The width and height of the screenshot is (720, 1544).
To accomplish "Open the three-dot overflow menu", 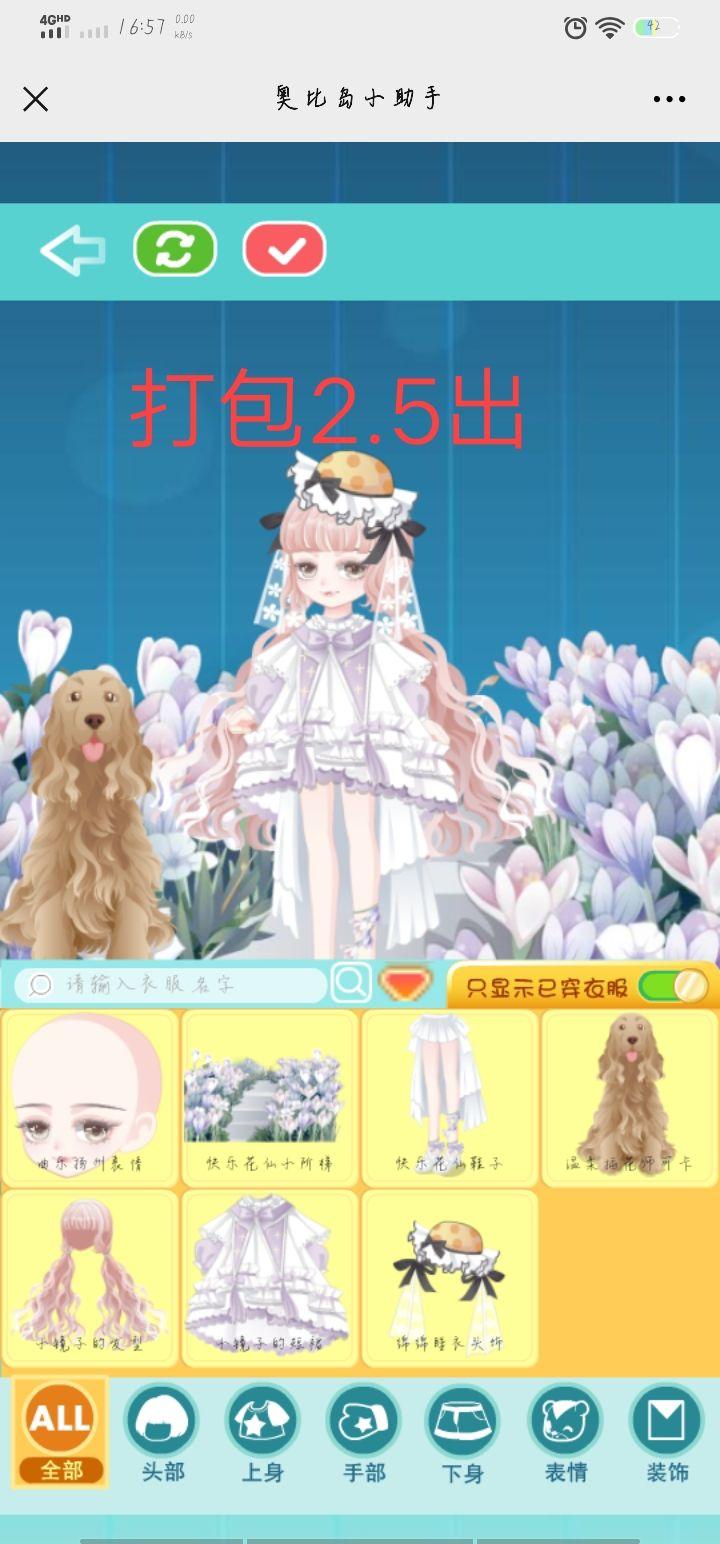I will tap(669, 99).
